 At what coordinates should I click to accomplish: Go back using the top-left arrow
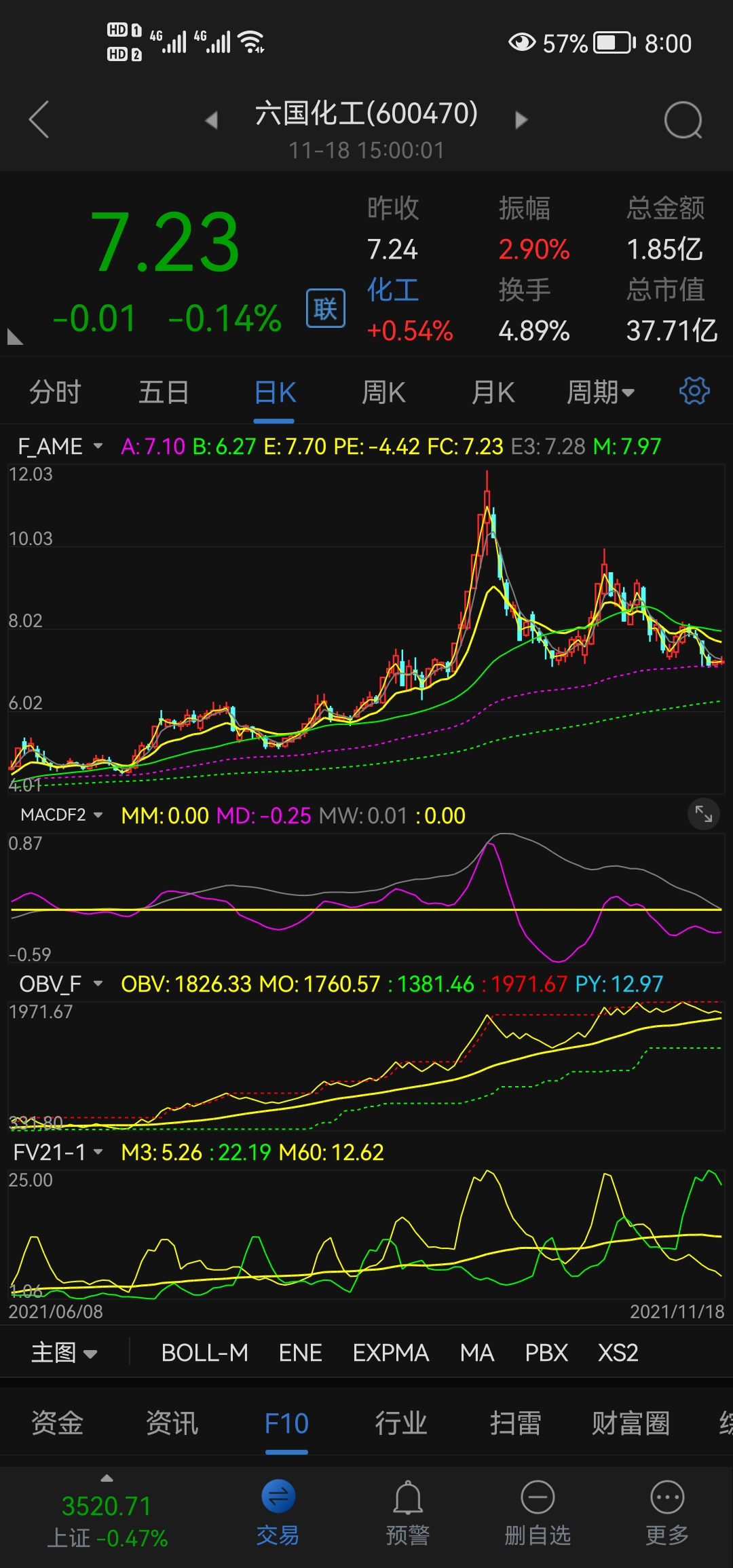point(39,119)
